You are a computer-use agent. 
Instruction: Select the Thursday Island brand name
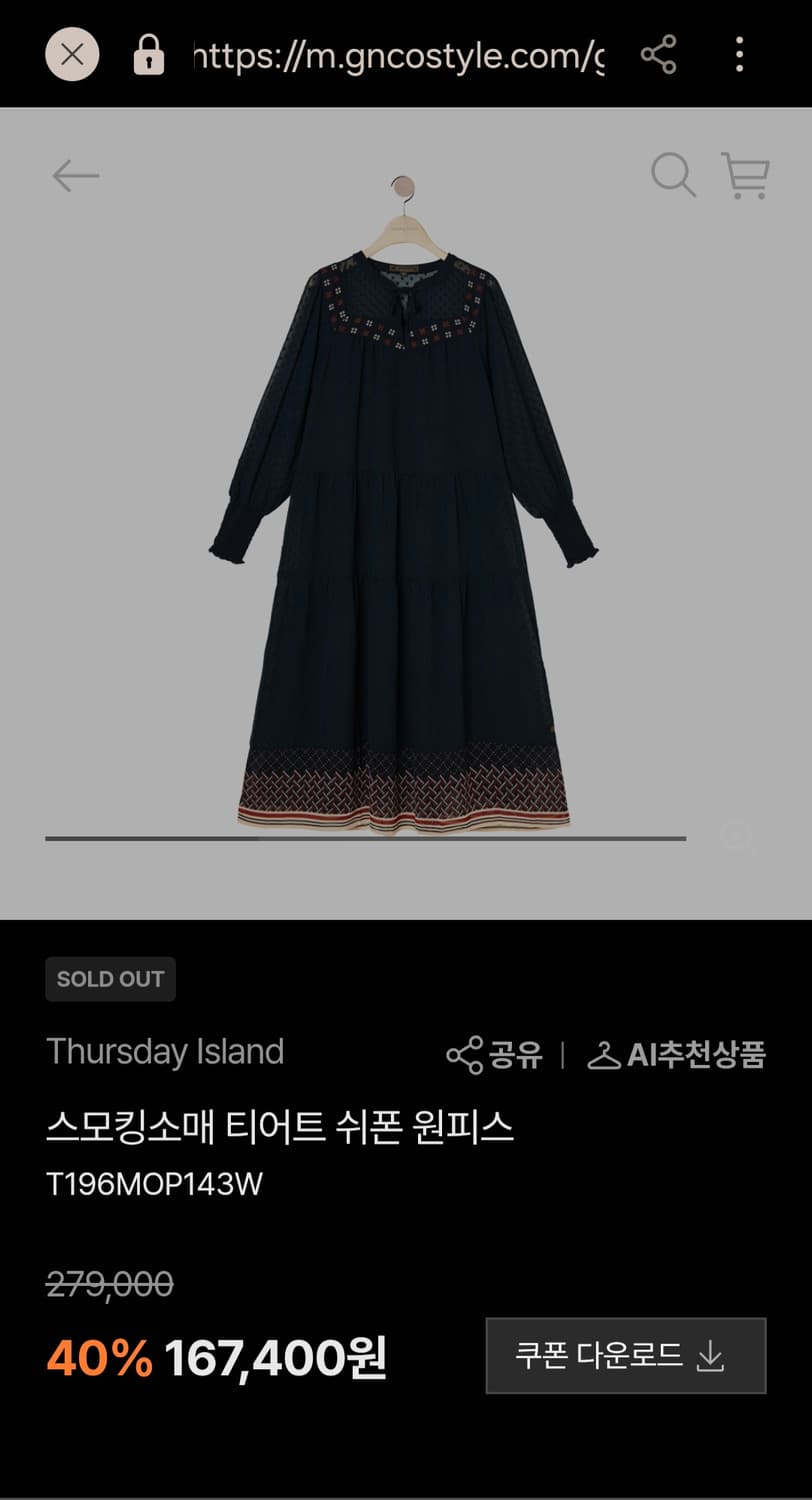(165, 1052)
